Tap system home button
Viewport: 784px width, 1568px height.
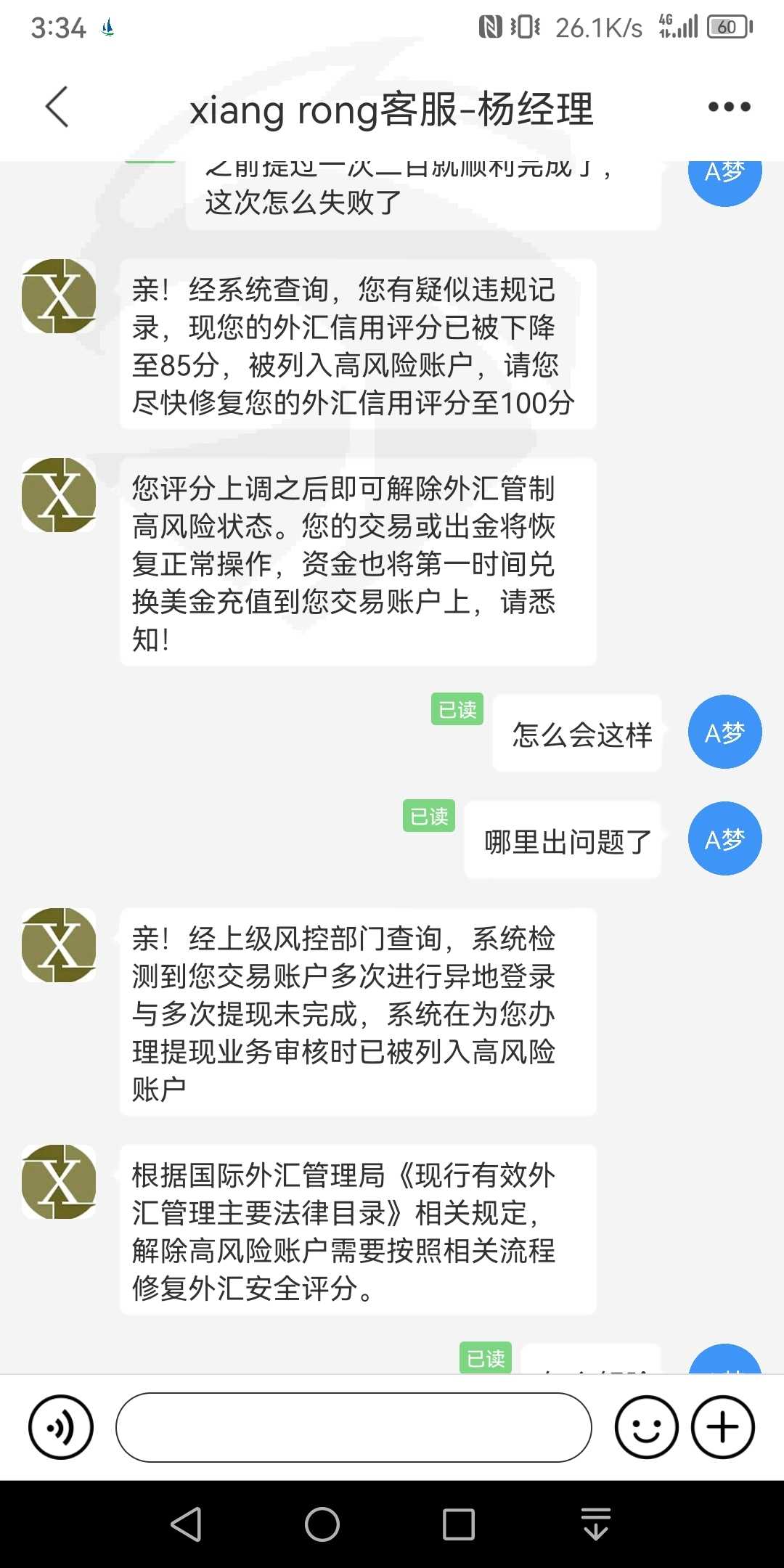tap(322, 1524)
